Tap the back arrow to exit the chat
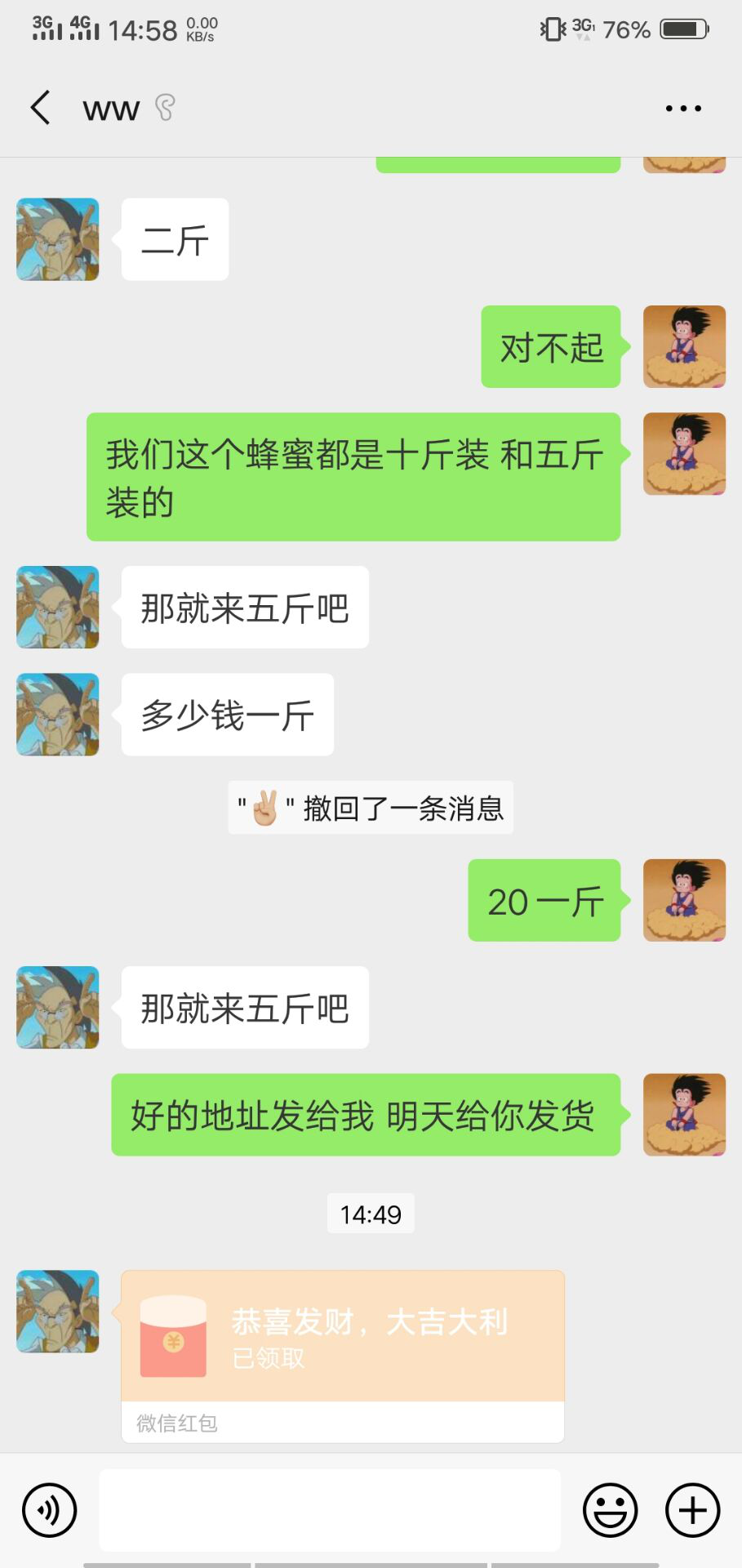This screenshot has height=1568, width=742. 40,107
